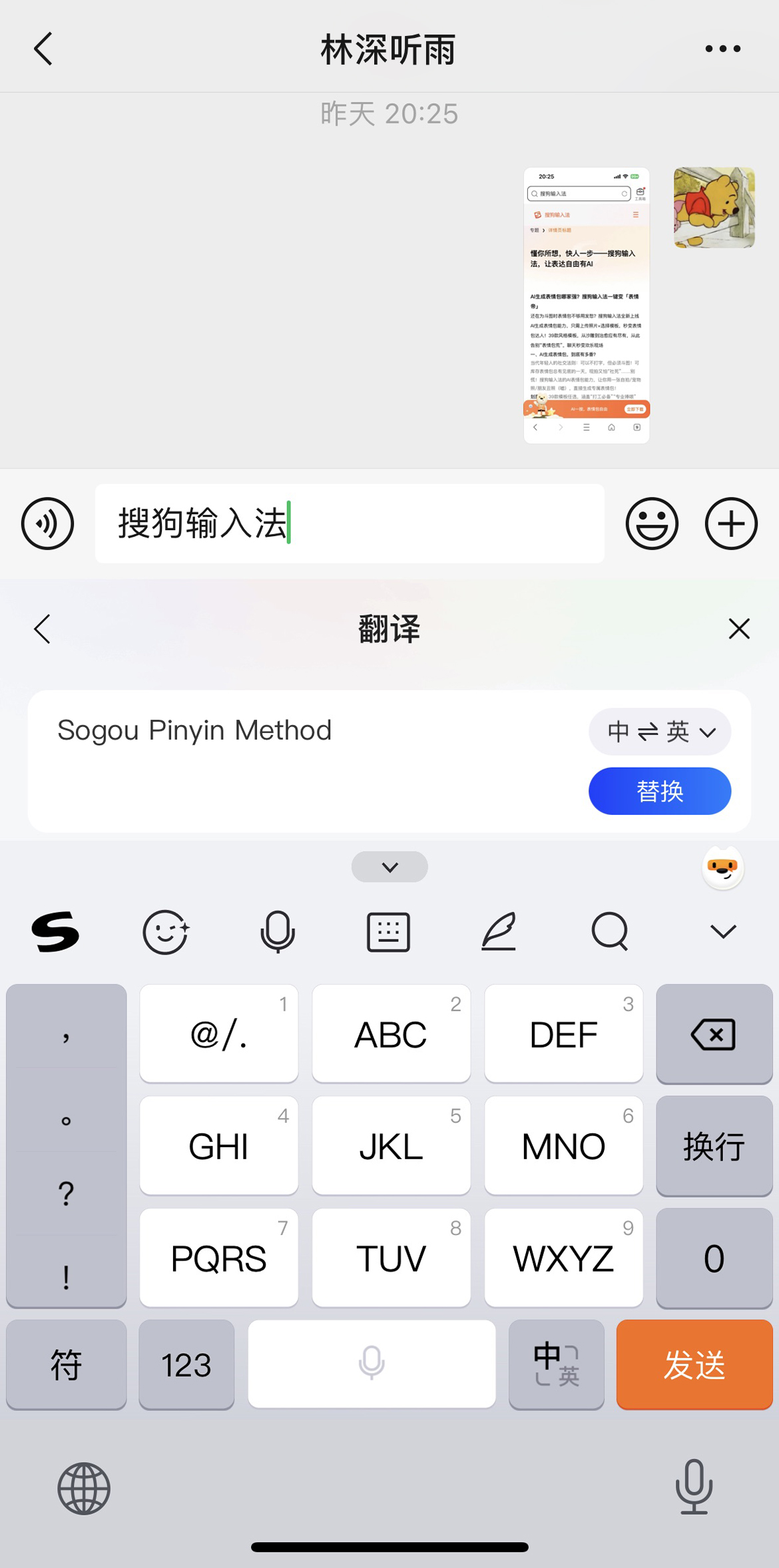Open the keyboard layout switcher

point(388,931)
